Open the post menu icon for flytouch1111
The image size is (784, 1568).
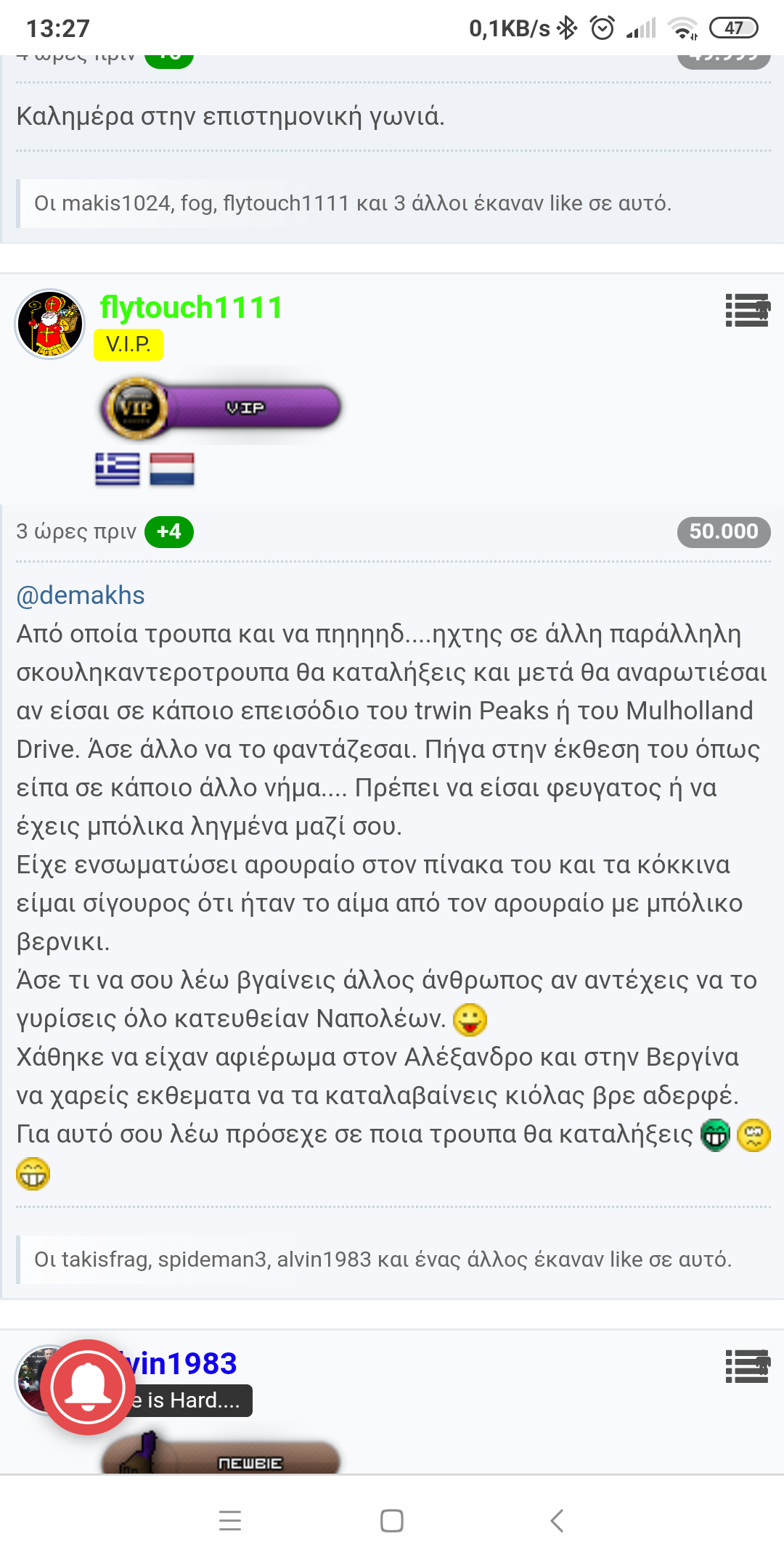747,310
